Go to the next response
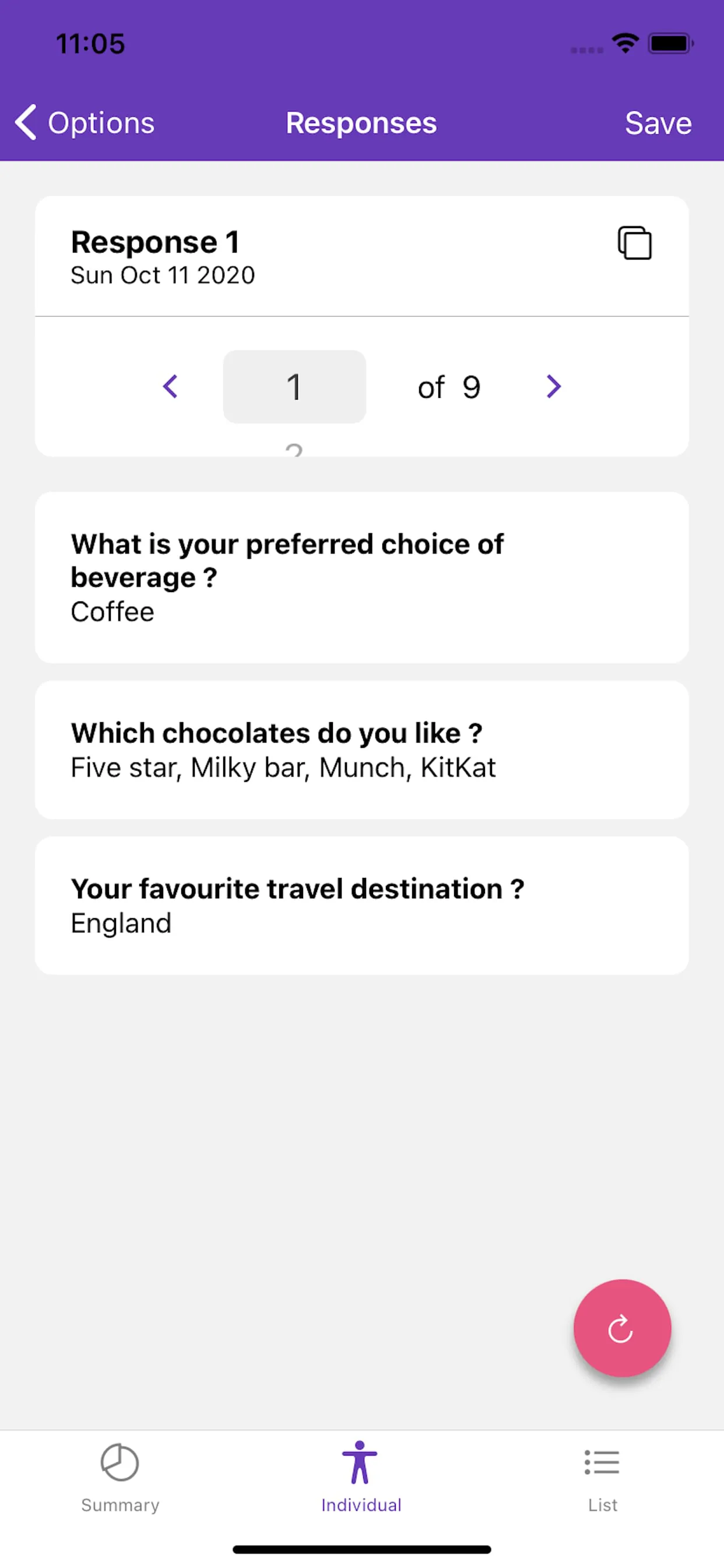Image resolution: width=724 pixels, height=1568 pixels. 553,387
